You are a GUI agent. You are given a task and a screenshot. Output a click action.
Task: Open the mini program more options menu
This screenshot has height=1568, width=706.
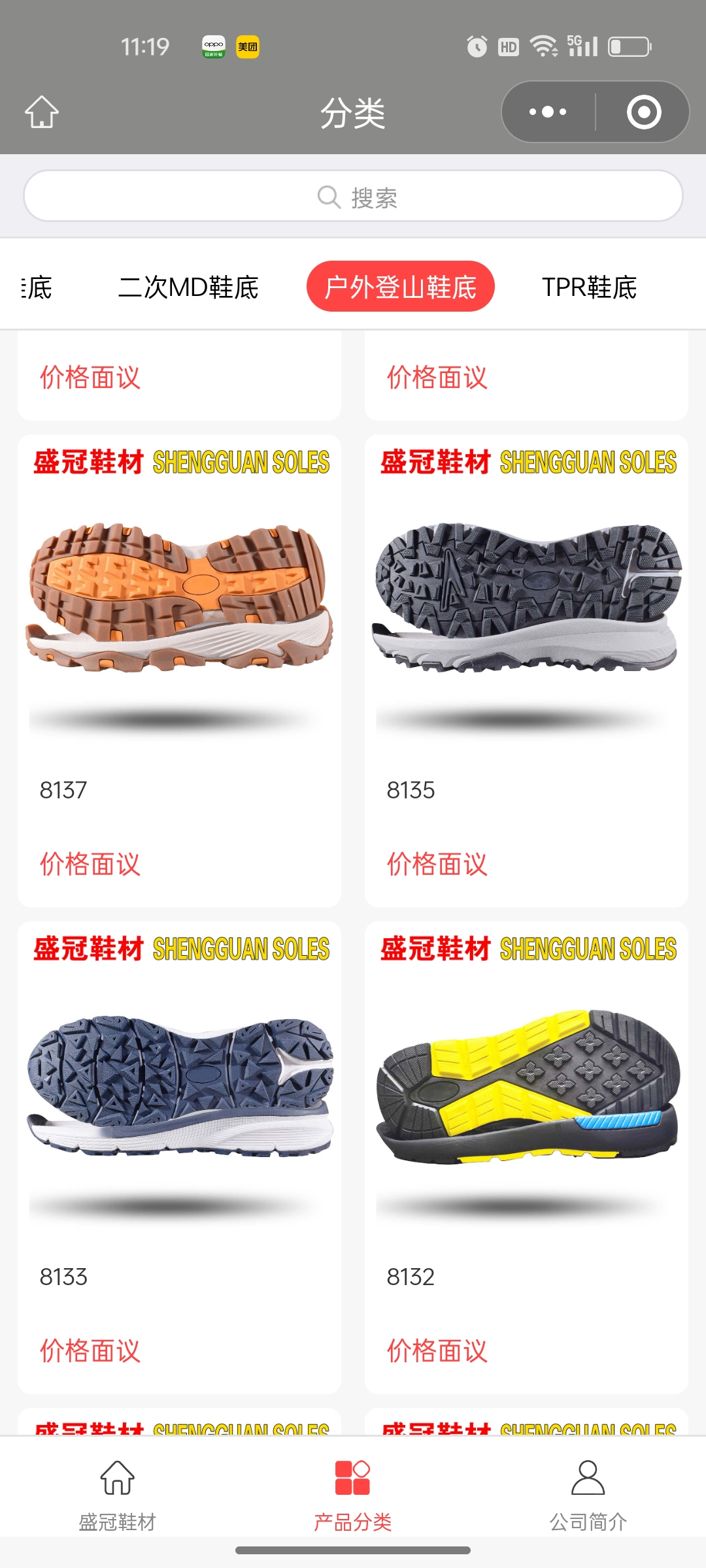pyautogui.click(x=548, y=112)
